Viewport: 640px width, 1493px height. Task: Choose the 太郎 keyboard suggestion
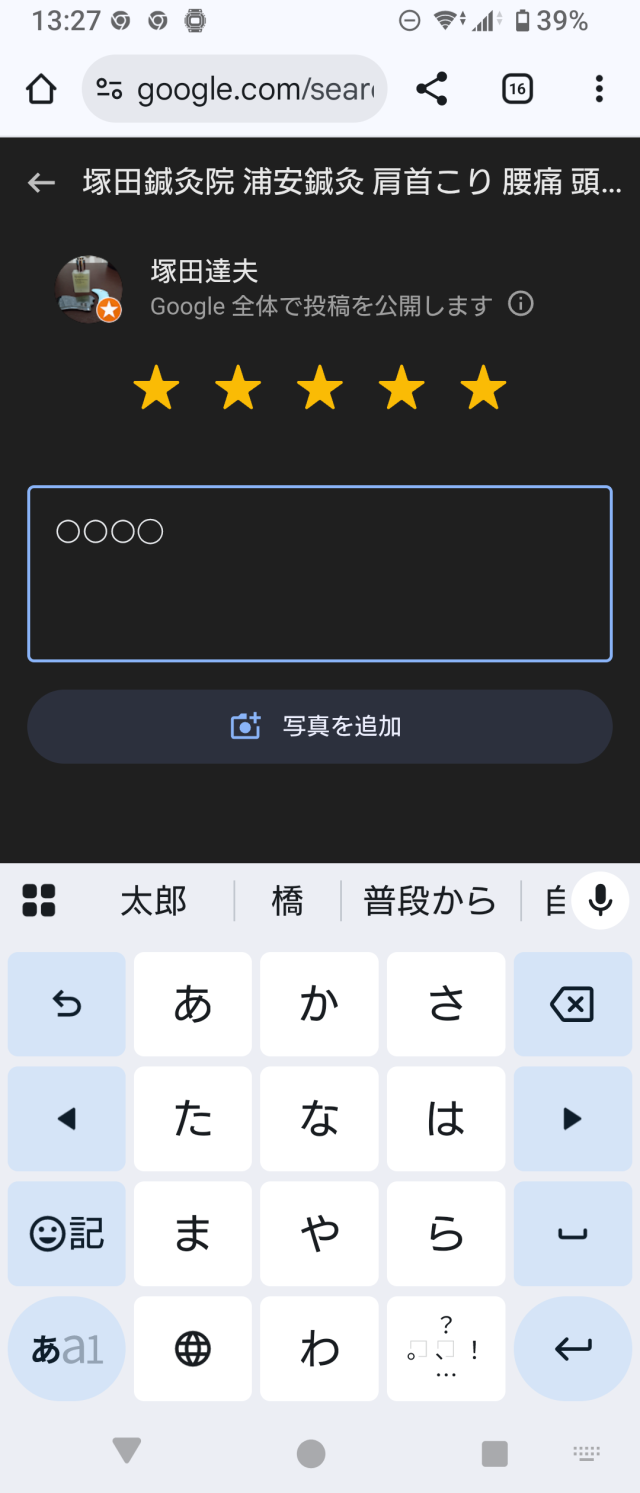154,902
